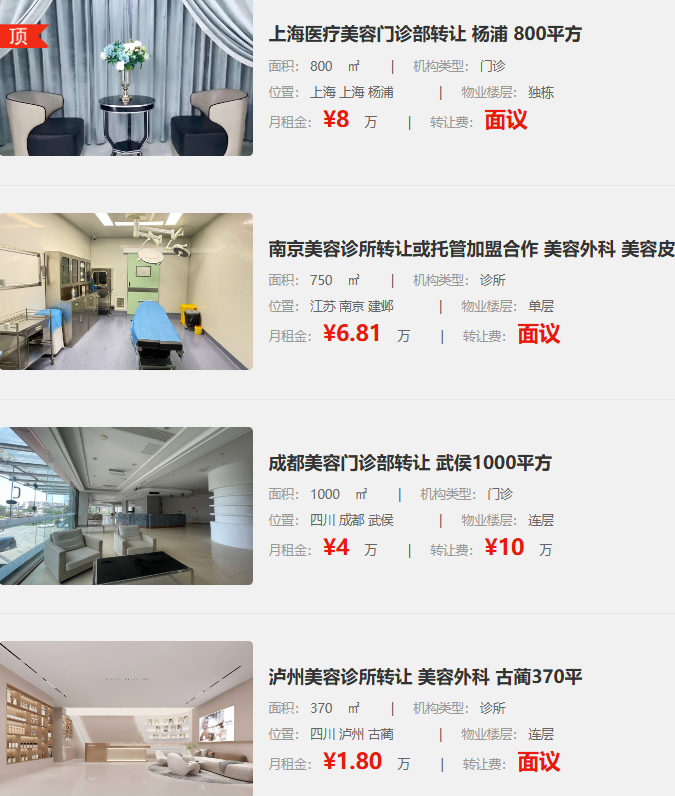Image resolution: width=675 pixels, height=796 pixels.
Task: View the Shanghai clinic lounge photo
Action: (x=126, y=78)
